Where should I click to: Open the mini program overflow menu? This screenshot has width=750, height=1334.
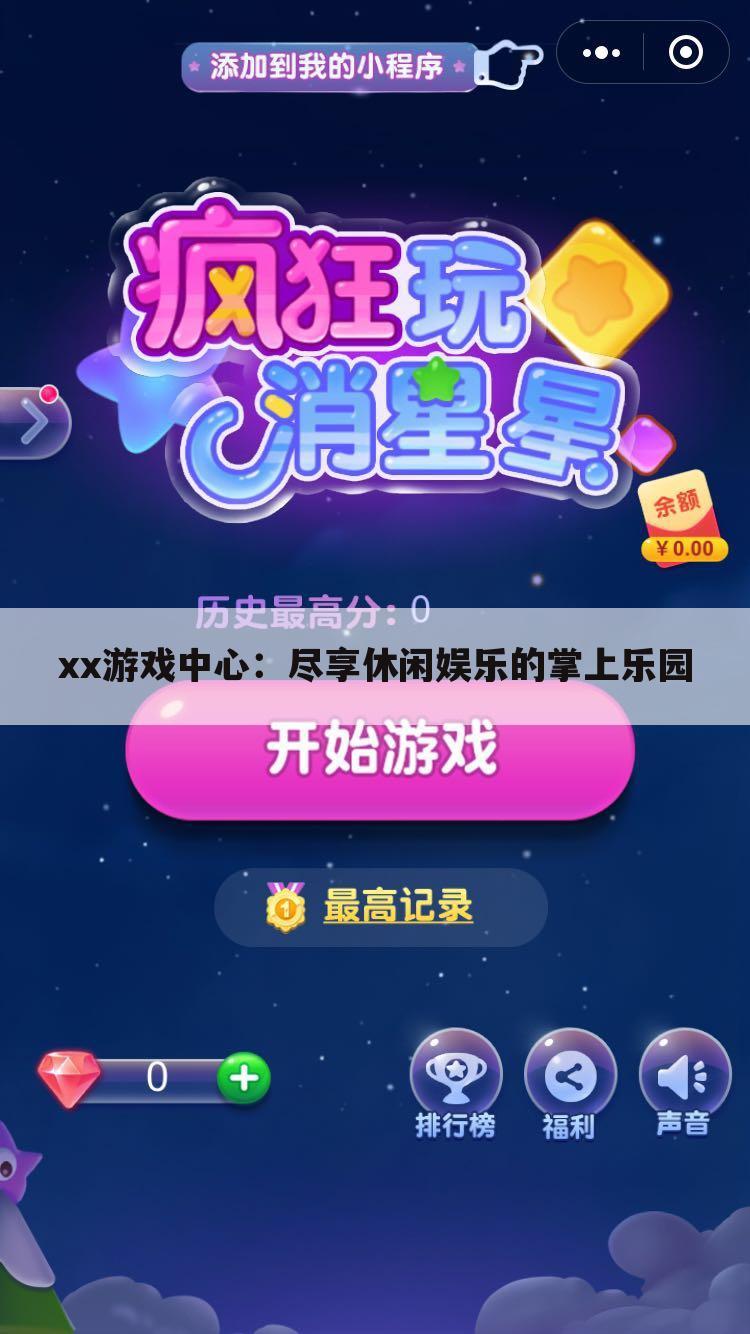(x=601, y=53)
